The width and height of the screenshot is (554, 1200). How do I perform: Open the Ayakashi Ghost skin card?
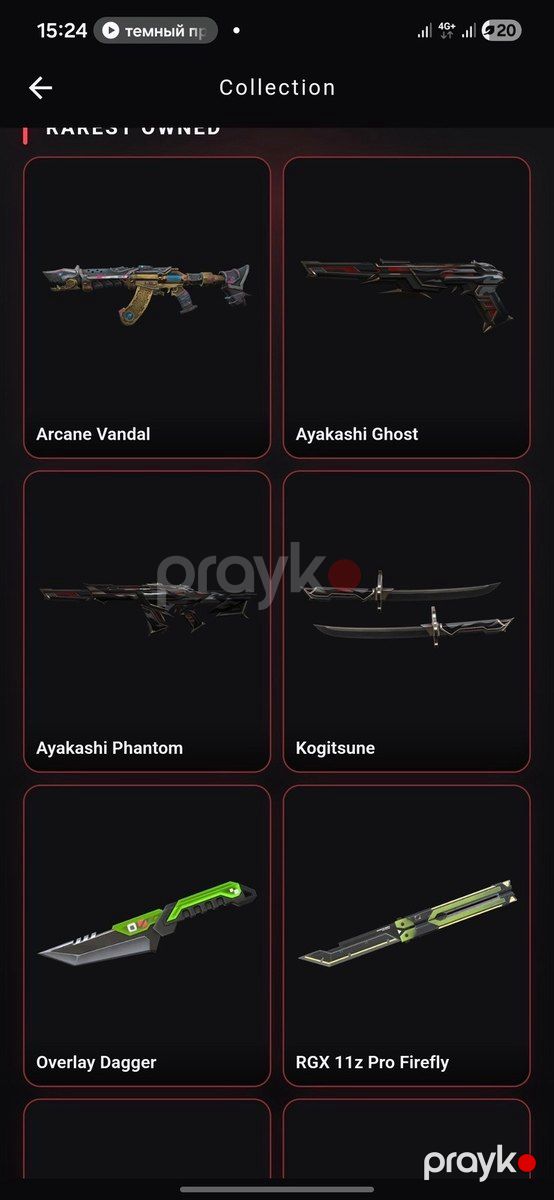tap(407, 308)
